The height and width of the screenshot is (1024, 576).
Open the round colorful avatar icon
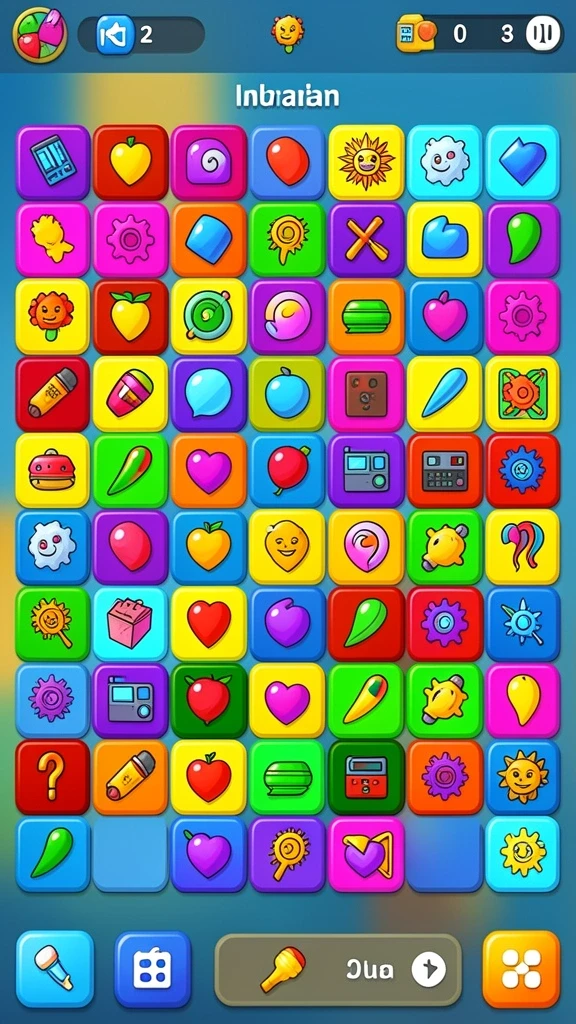coord(40,35)
